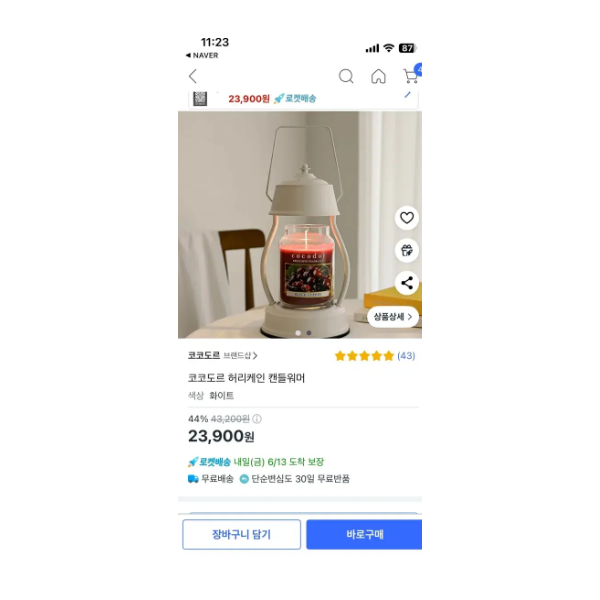Open the search magnifier icon
Viewport: 600px width, 600px height.
346,76
